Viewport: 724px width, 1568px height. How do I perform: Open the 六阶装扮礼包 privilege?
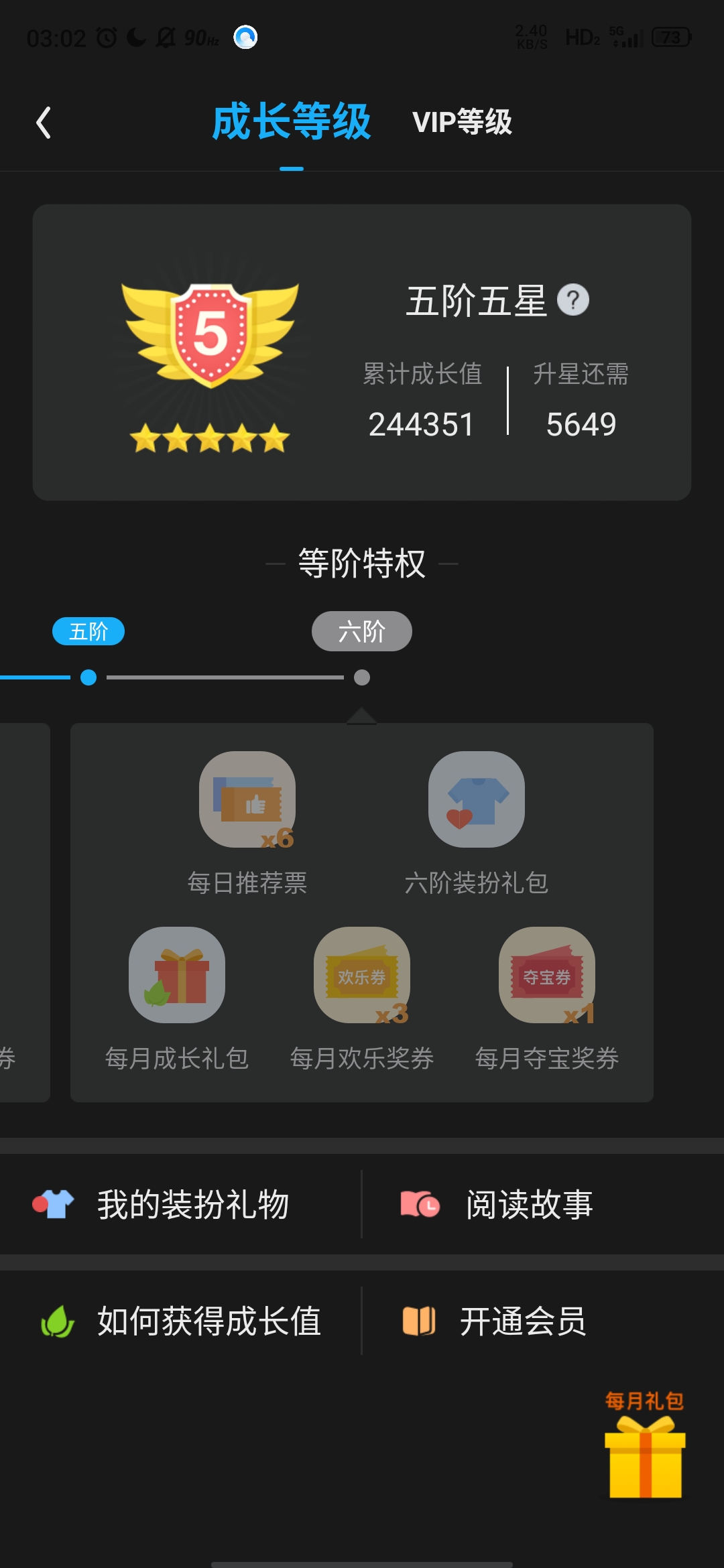pyautogui.click(x=477, y=799)
